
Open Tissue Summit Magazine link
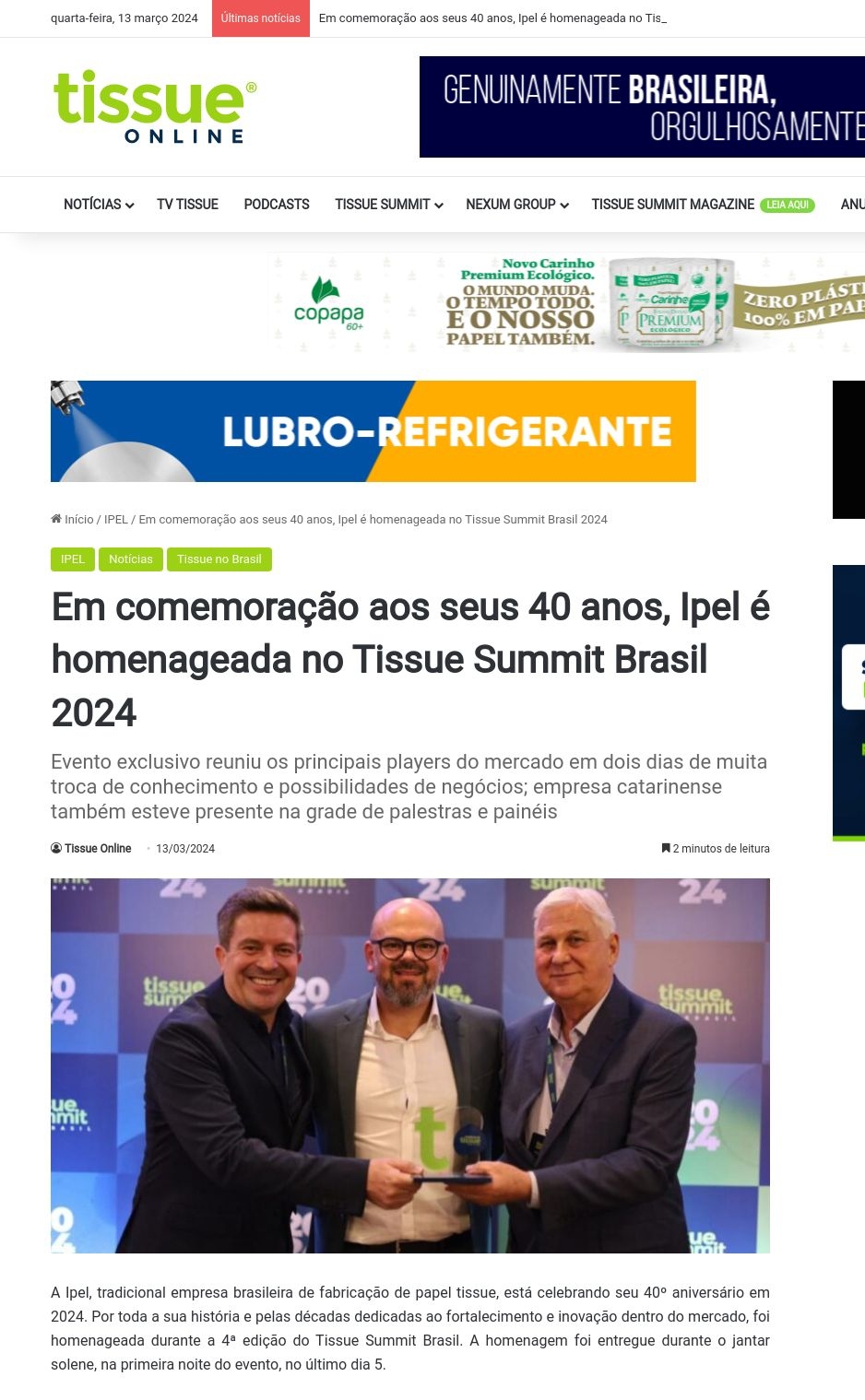point(672,205)
